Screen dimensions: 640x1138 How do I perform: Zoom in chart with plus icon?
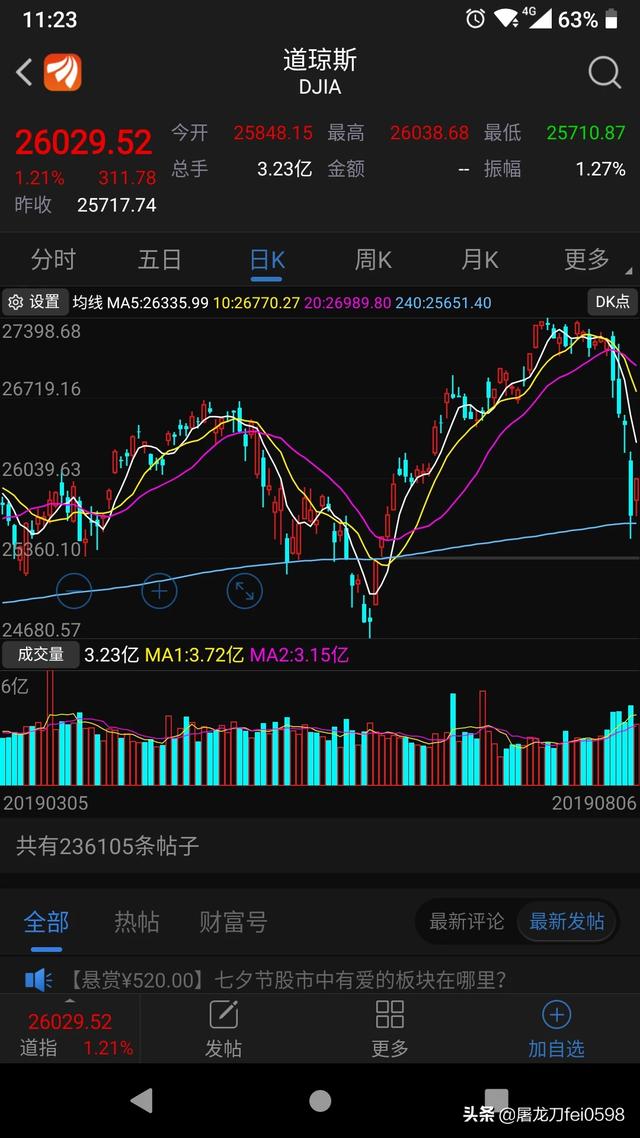[158, 590]
